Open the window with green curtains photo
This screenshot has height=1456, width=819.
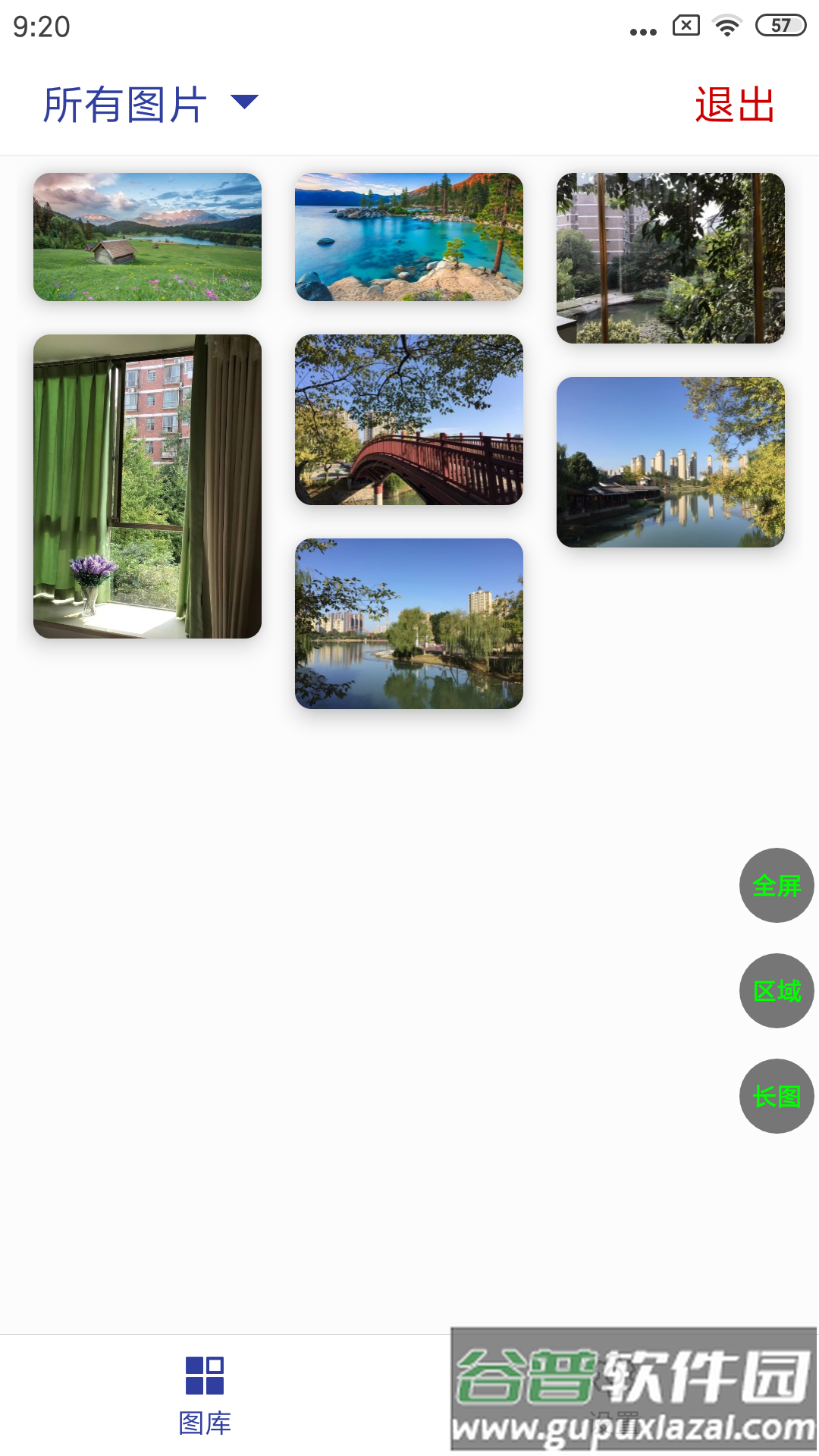(x=147, y=486)
